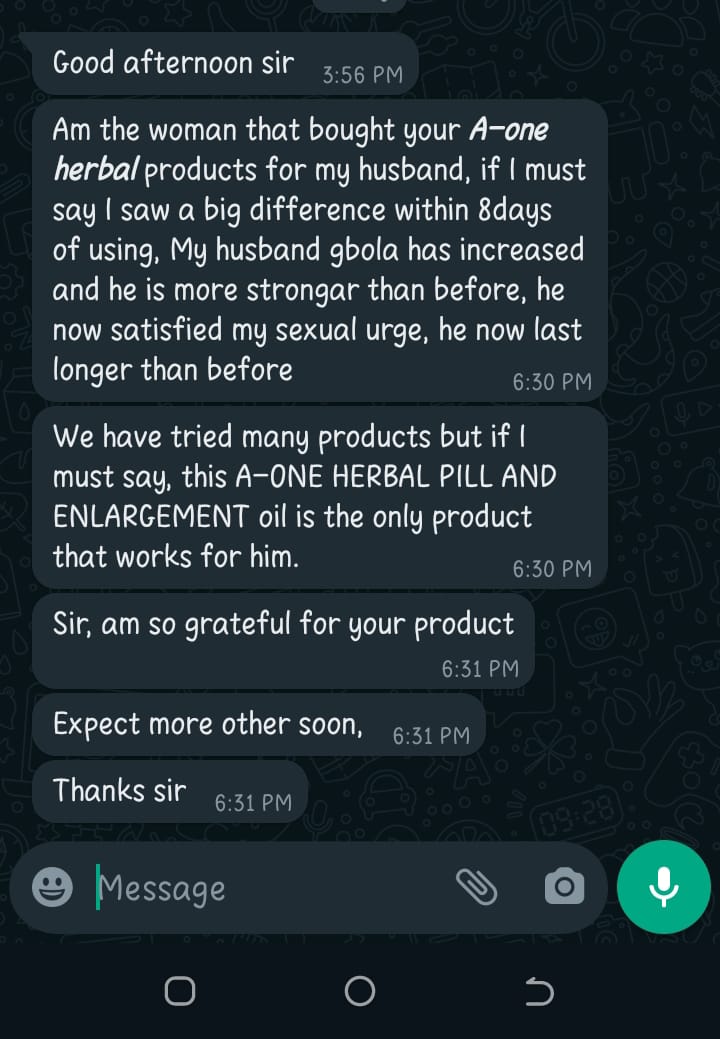Open the emoji picker
Image resolution: width=720 pixels, height=1039 pixels.
[x=52, y=887]
